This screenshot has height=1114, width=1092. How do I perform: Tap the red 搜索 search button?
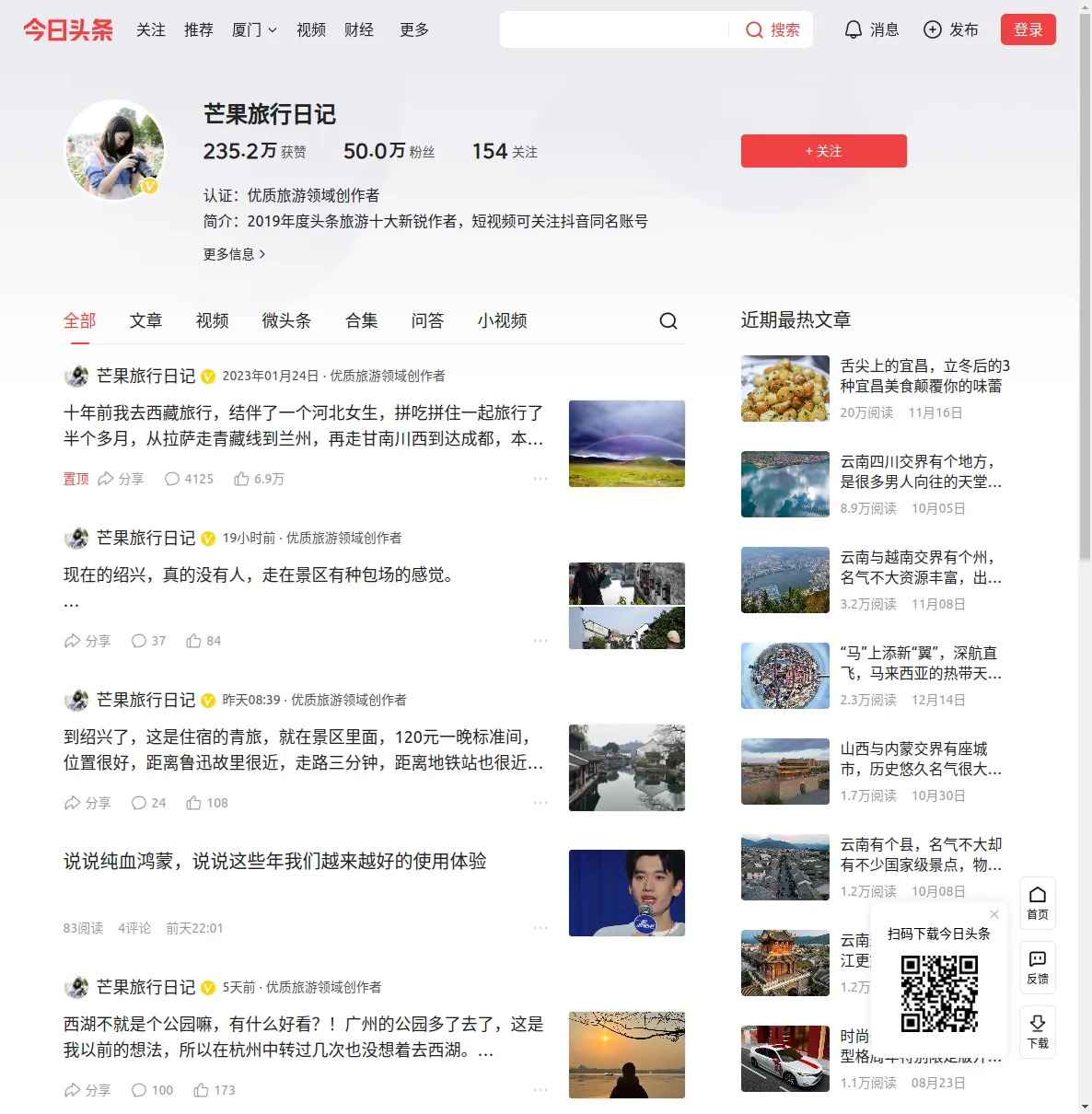click(773, 30)
